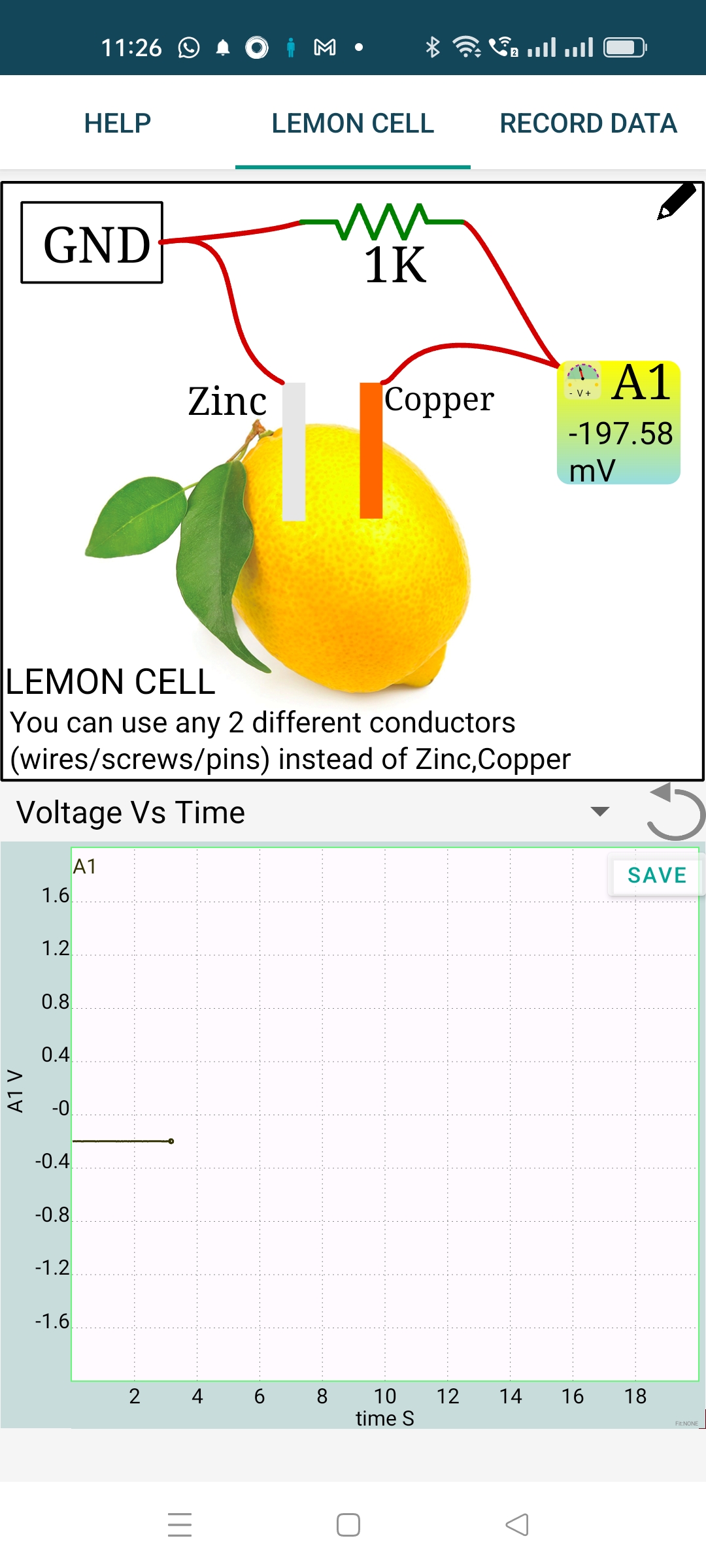This screenshot has width=706, height=1568.
Task: Select the Copper electrode in the lemon
Action: tap(371, 451)
